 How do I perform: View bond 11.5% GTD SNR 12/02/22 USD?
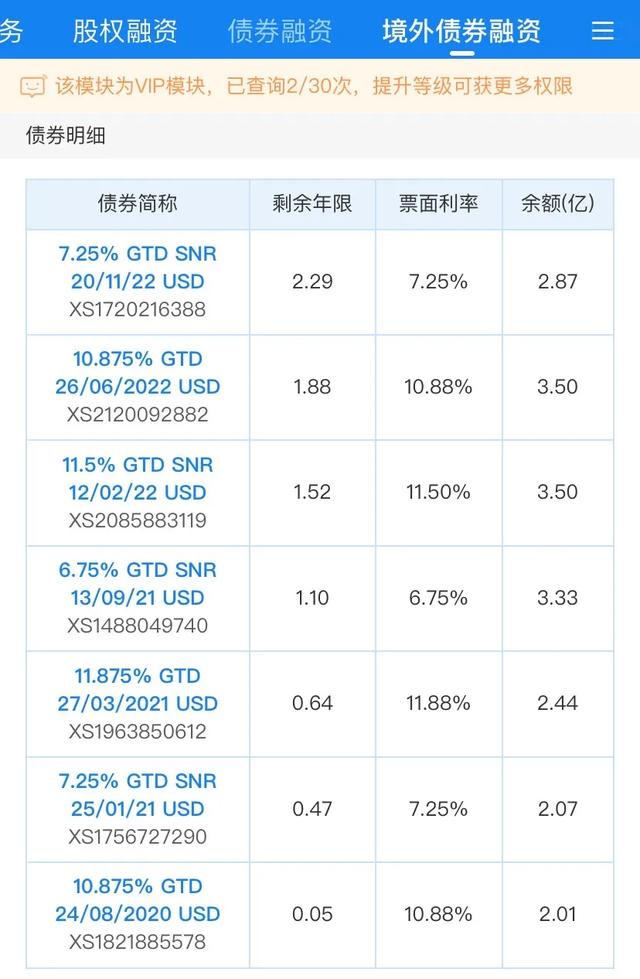tap(138, 479)
